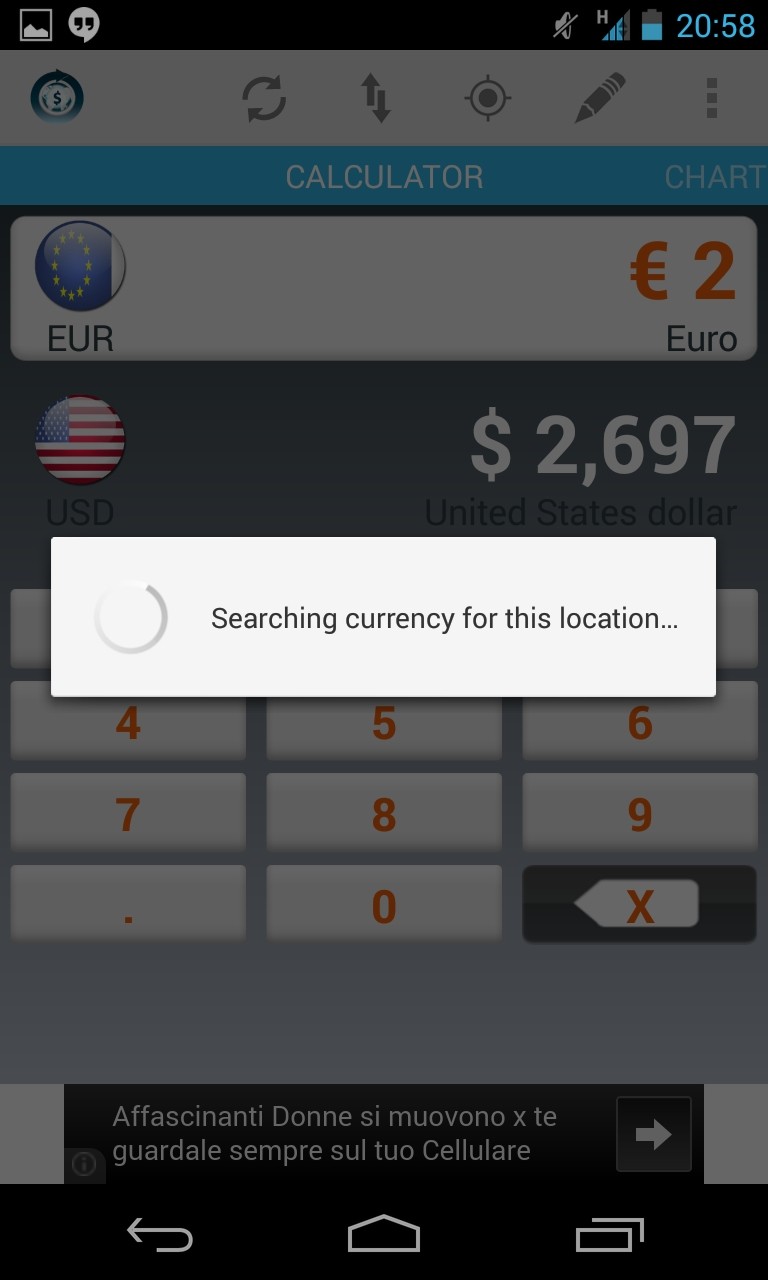Open the ad banner arrow
The image size is (768, 1280).
(653, 1134)
